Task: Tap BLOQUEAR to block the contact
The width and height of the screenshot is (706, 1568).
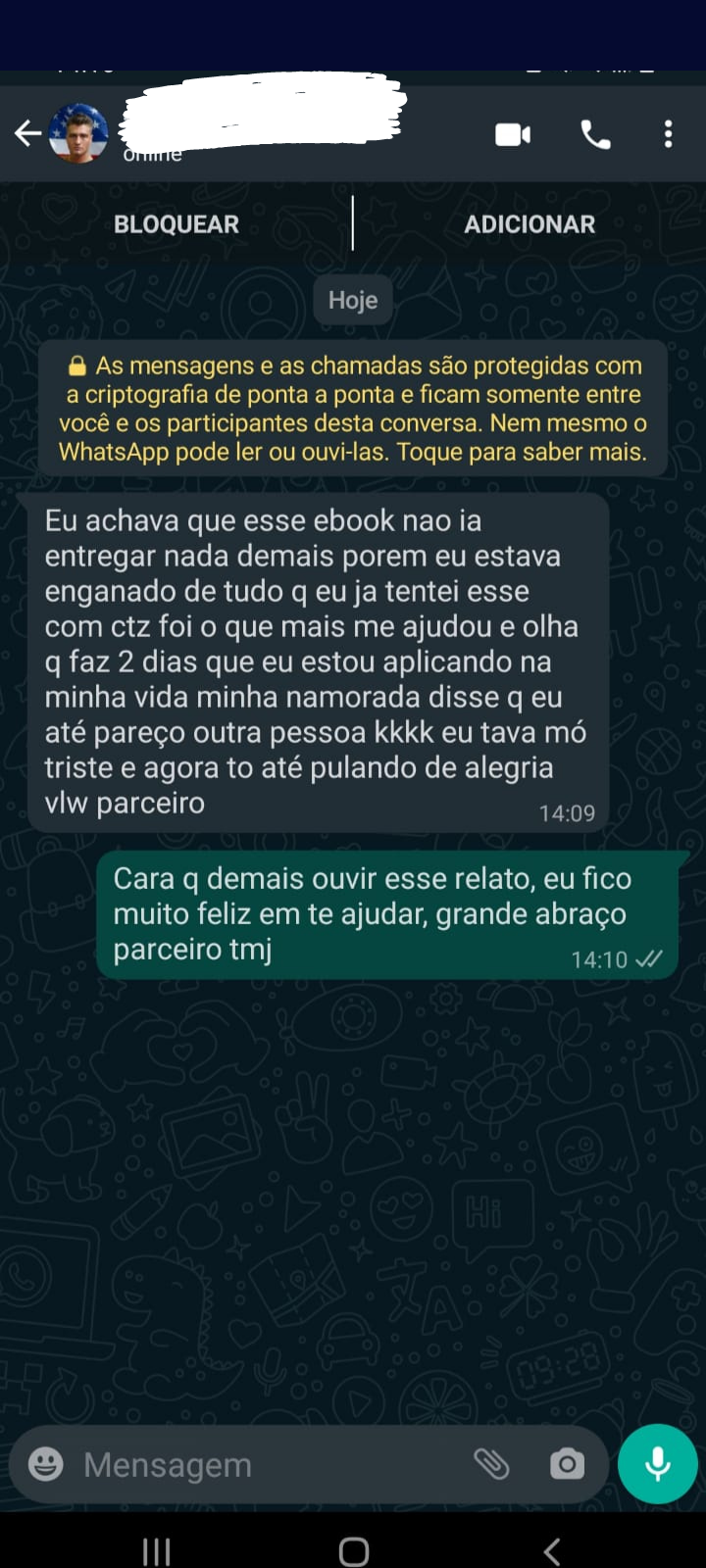Action: (176, 223)
